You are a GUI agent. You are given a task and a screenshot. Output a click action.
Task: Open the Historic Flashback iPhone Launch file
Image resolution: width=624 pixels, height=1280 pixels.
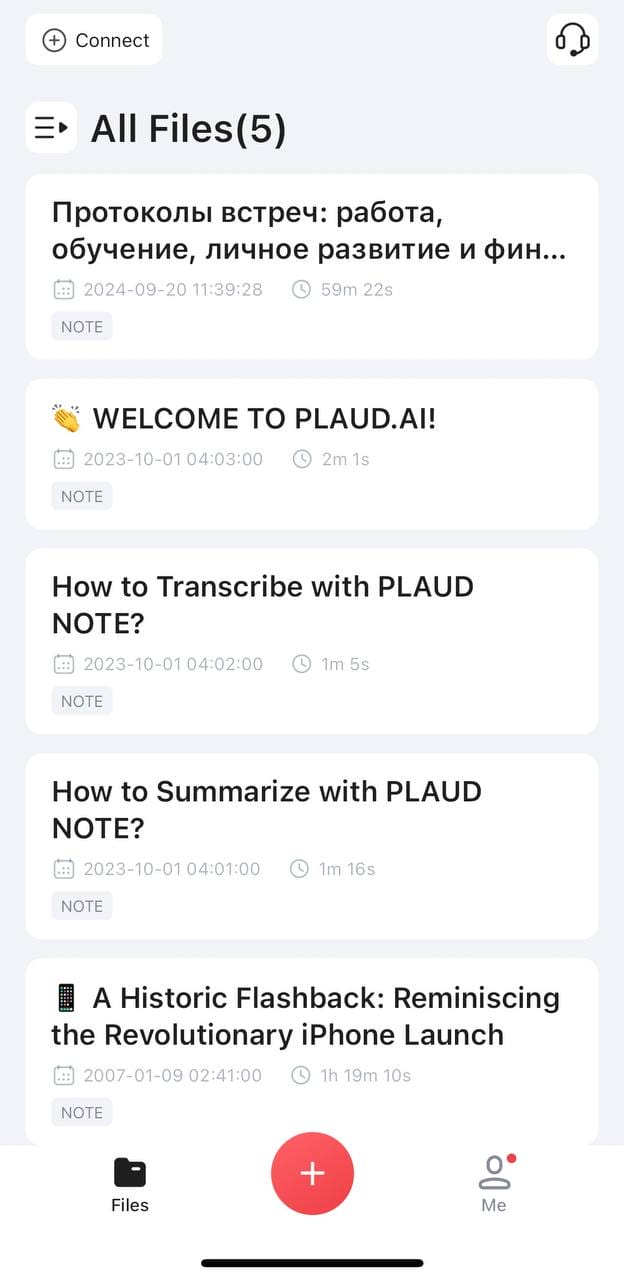pos(312,1051)
